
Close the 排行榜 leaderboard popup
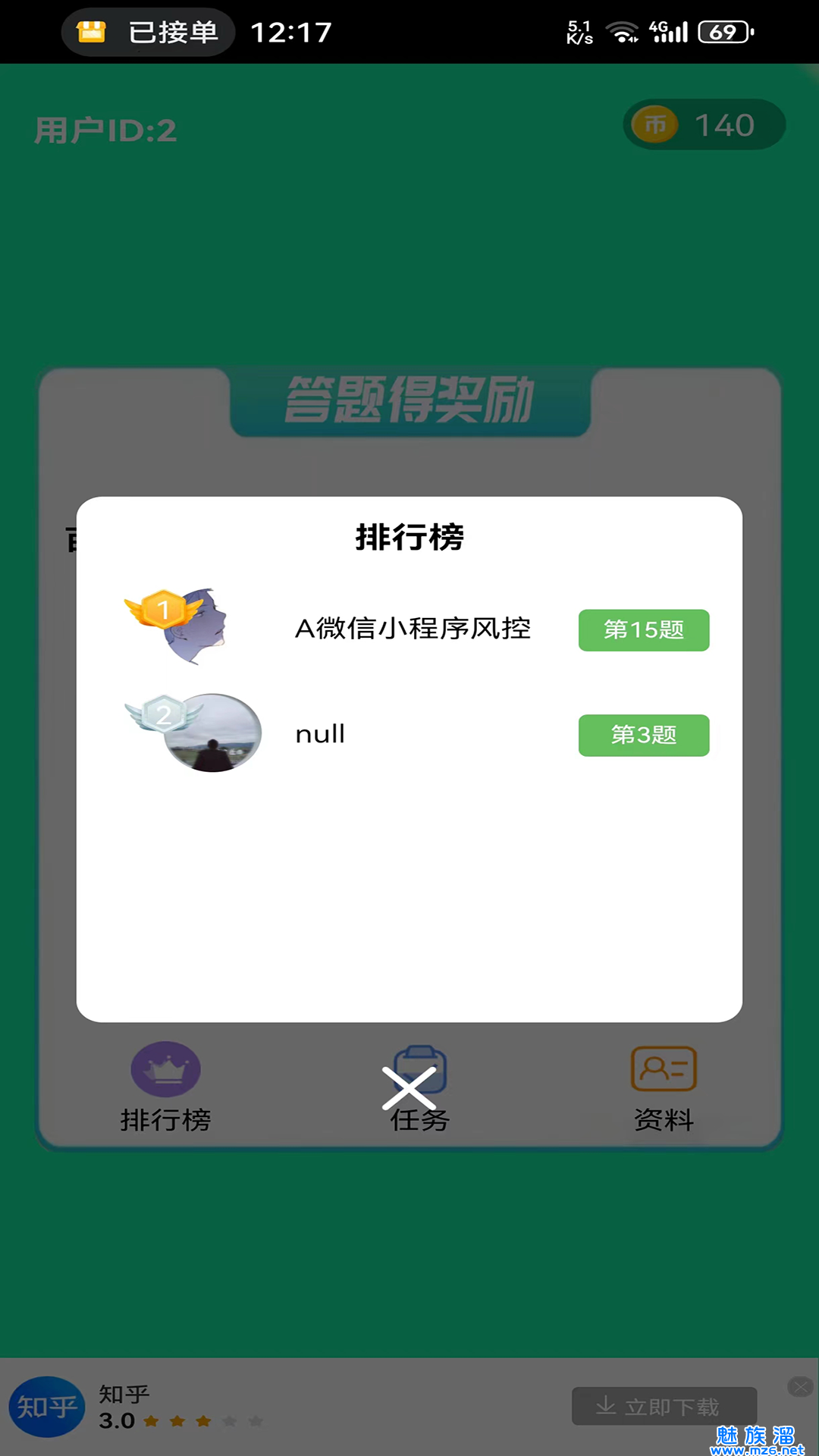click(x=409, y=1089)
